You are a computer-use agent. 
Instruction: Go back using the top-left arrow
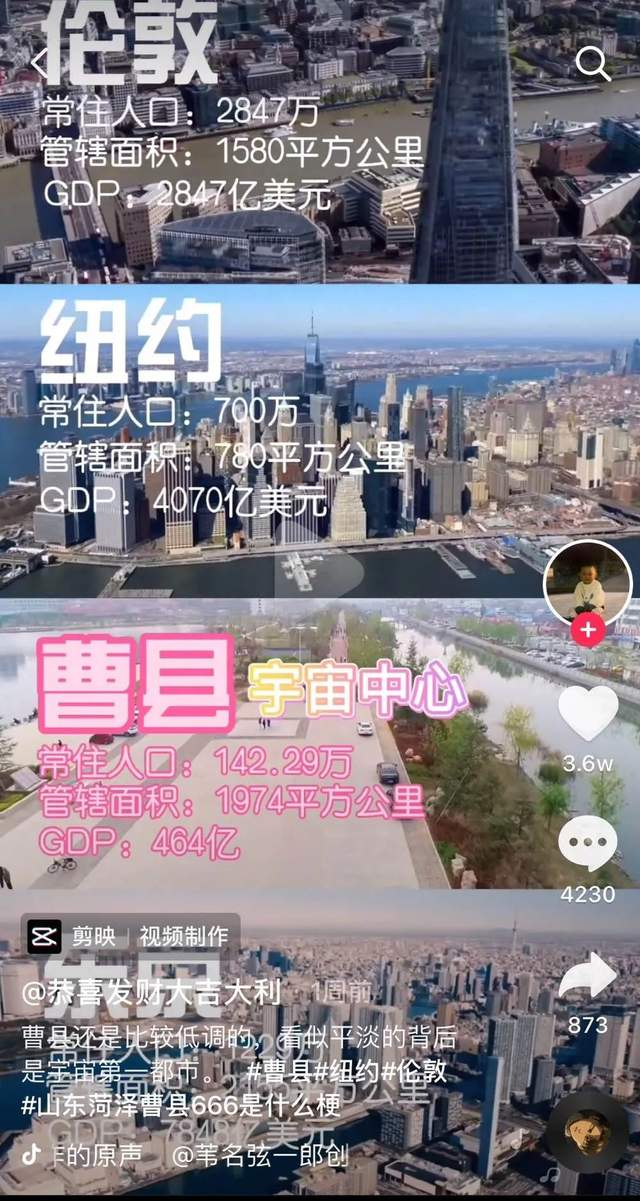(x=38, y=62)
